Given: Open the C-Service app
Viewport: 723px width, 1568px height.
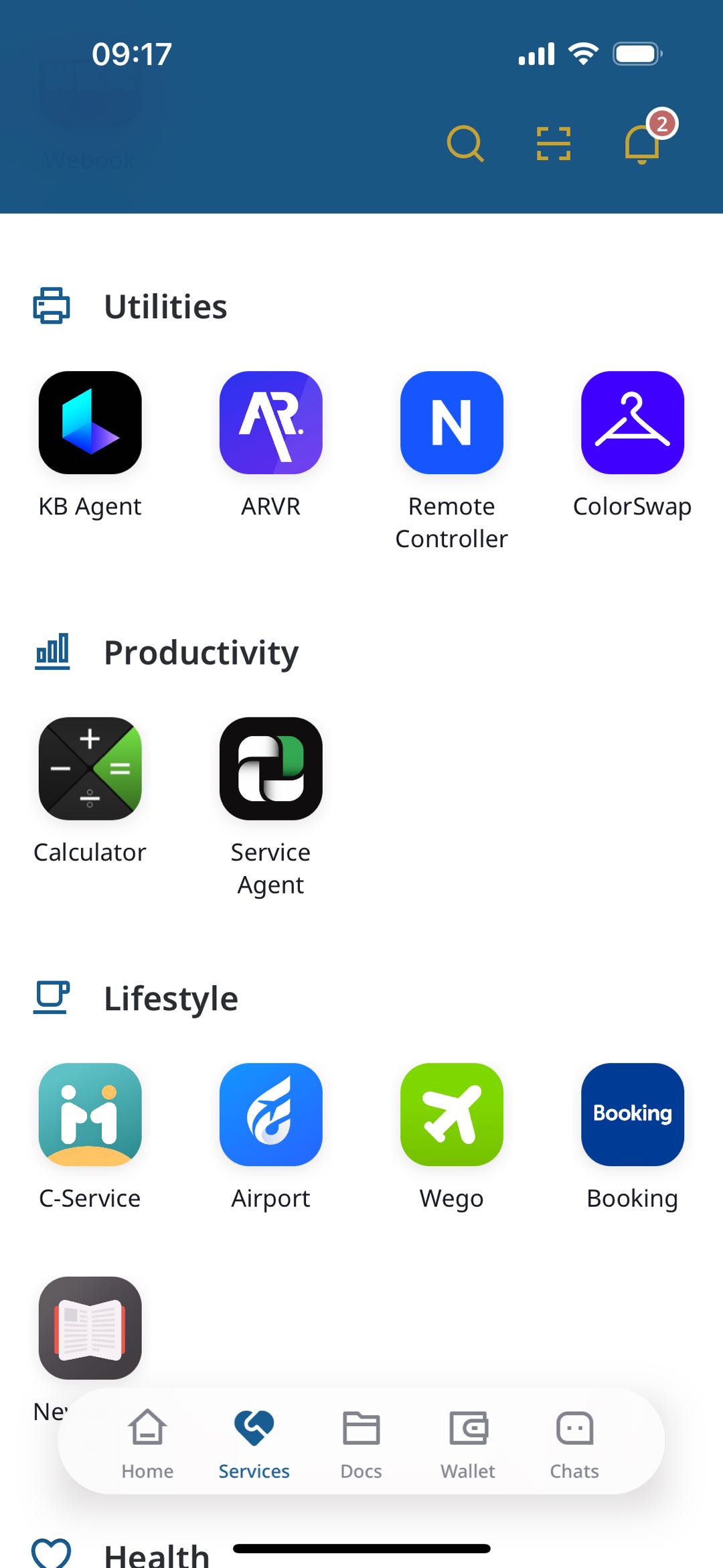Looking at the screenshot, I should (90, 1115).
